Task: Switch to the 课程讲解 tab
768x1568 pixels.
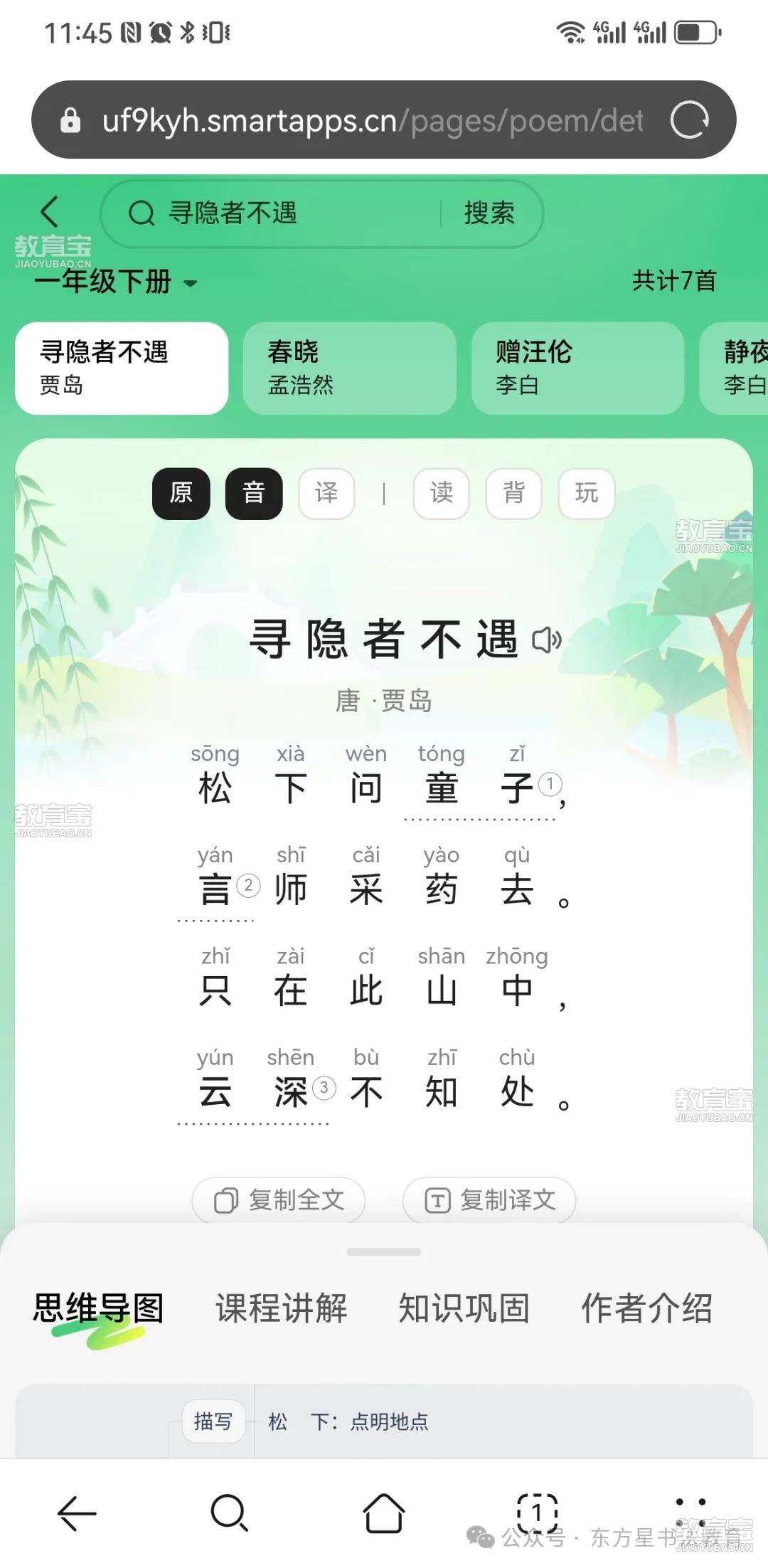Action: (282, 1308)
